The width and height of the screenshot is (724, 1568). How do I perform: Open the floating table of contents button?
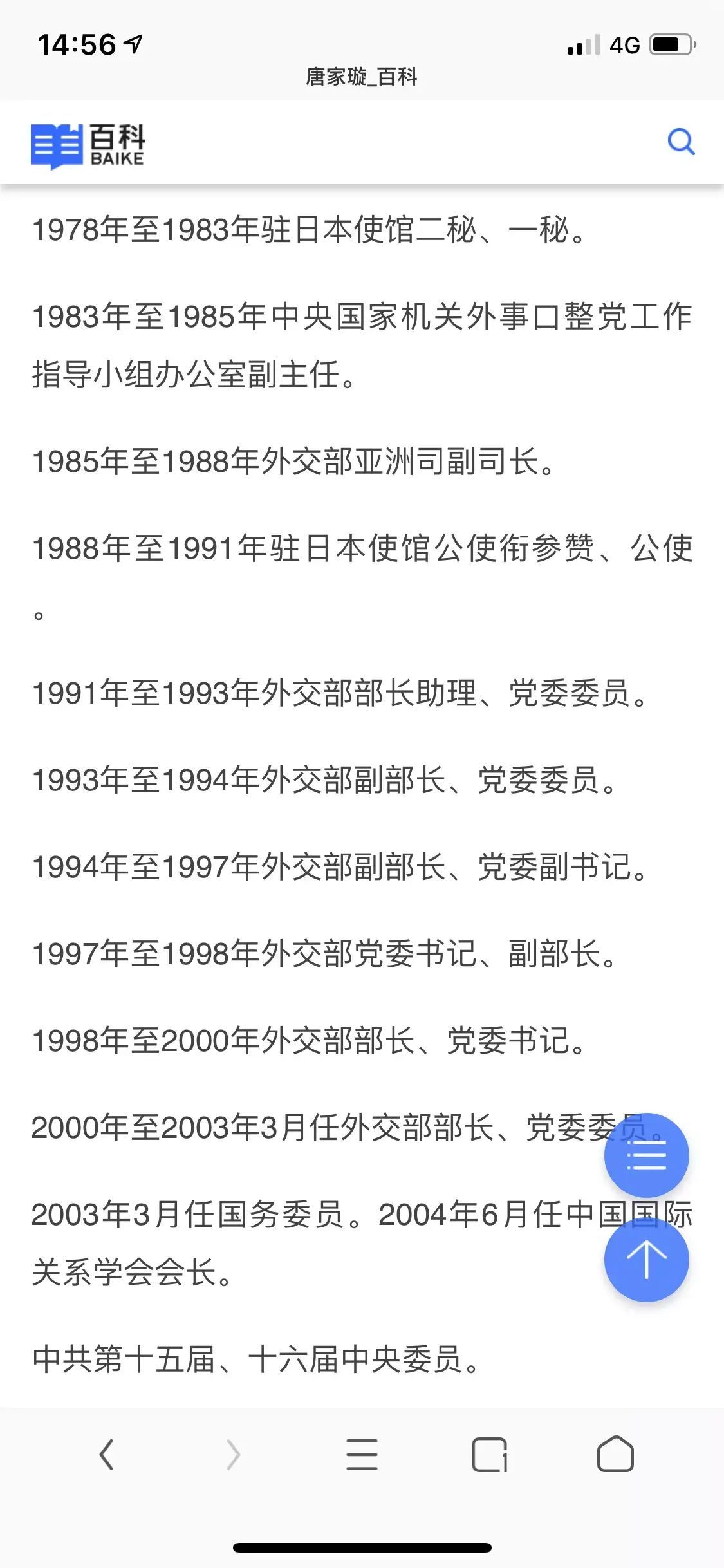tap(646, 1155)
